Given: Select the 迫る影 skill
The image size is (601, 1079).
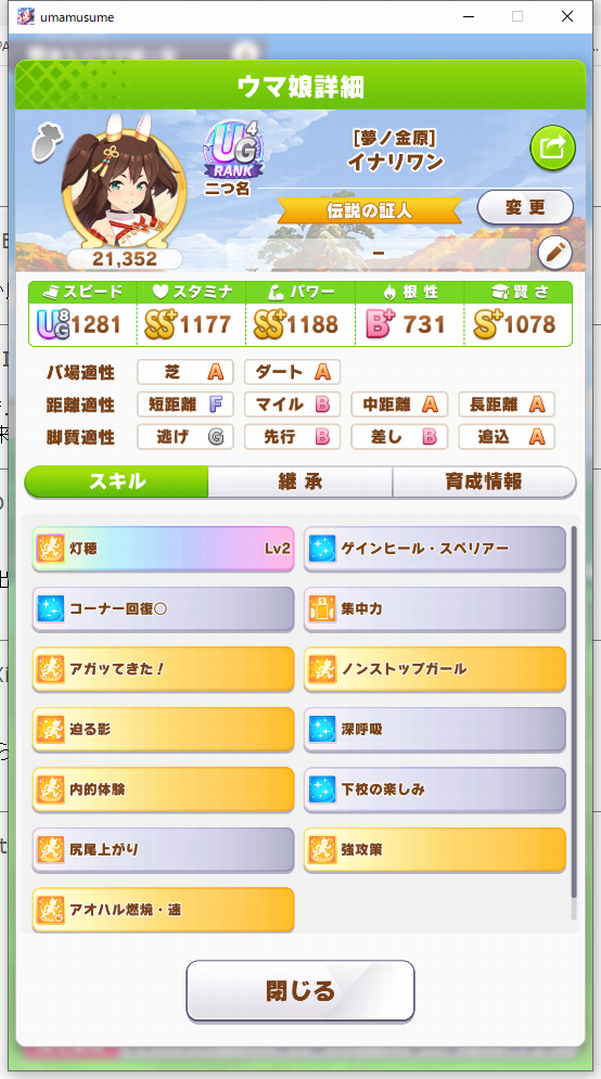Looking at the screenshot, I should (x=163, y=729).
